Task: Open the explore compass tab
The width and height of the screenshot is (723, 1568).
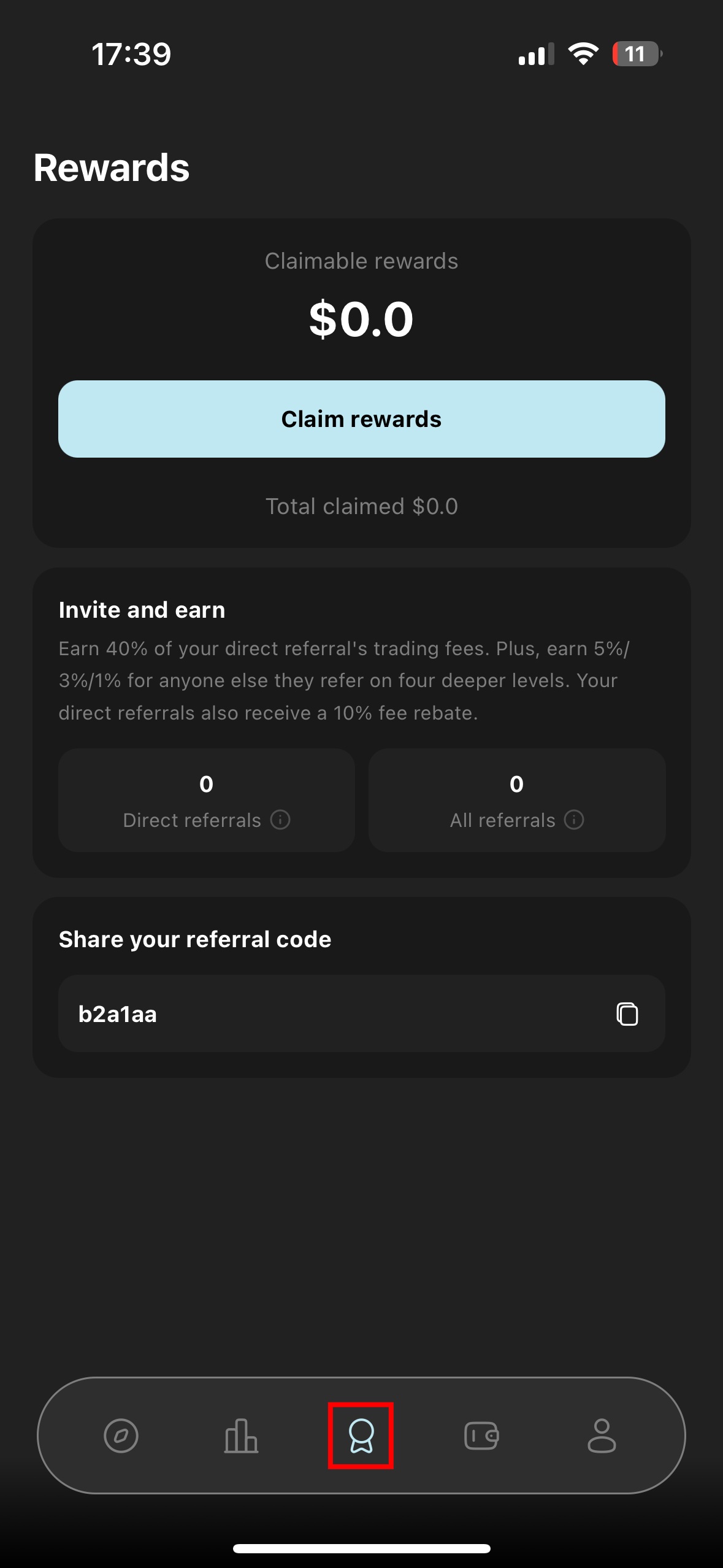Action: [121, 1436]
